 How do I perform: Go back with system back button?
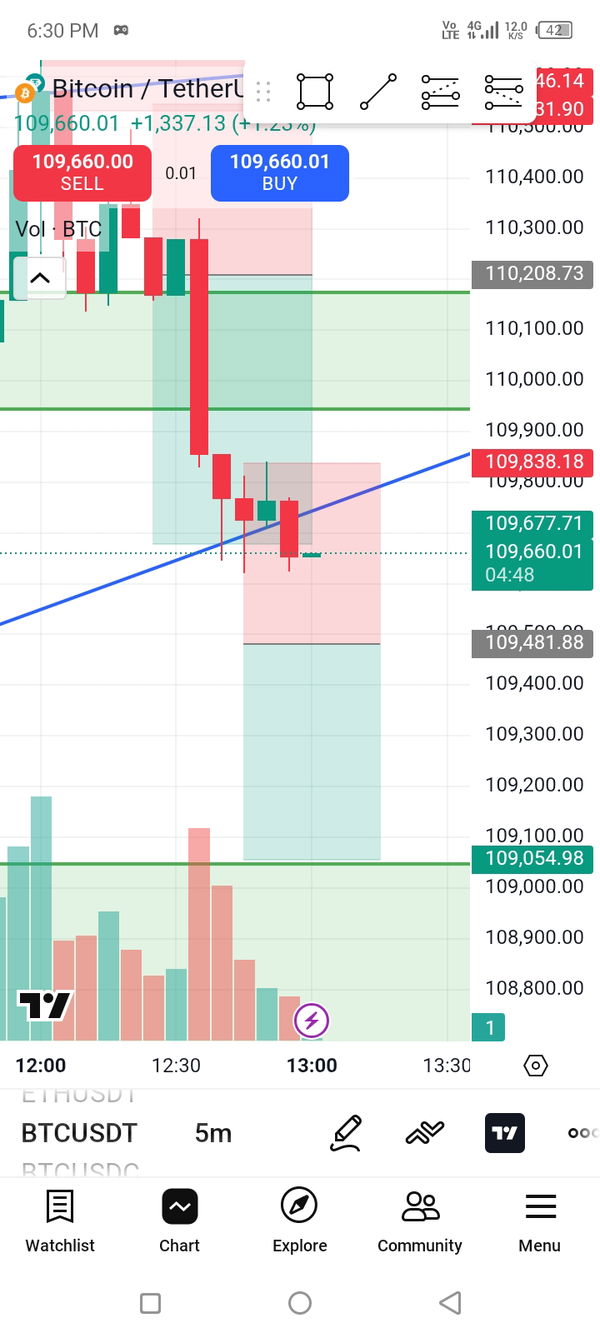[x=450, y=1303]
